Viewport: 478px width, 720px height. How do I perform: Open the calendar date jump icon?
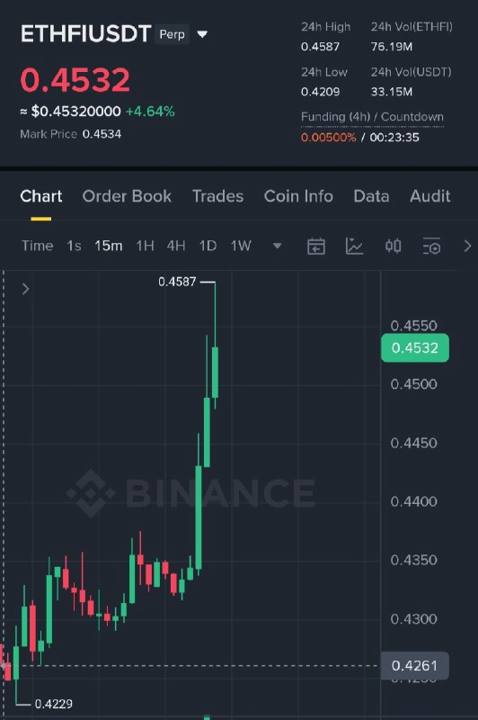[x=316, y=246]
